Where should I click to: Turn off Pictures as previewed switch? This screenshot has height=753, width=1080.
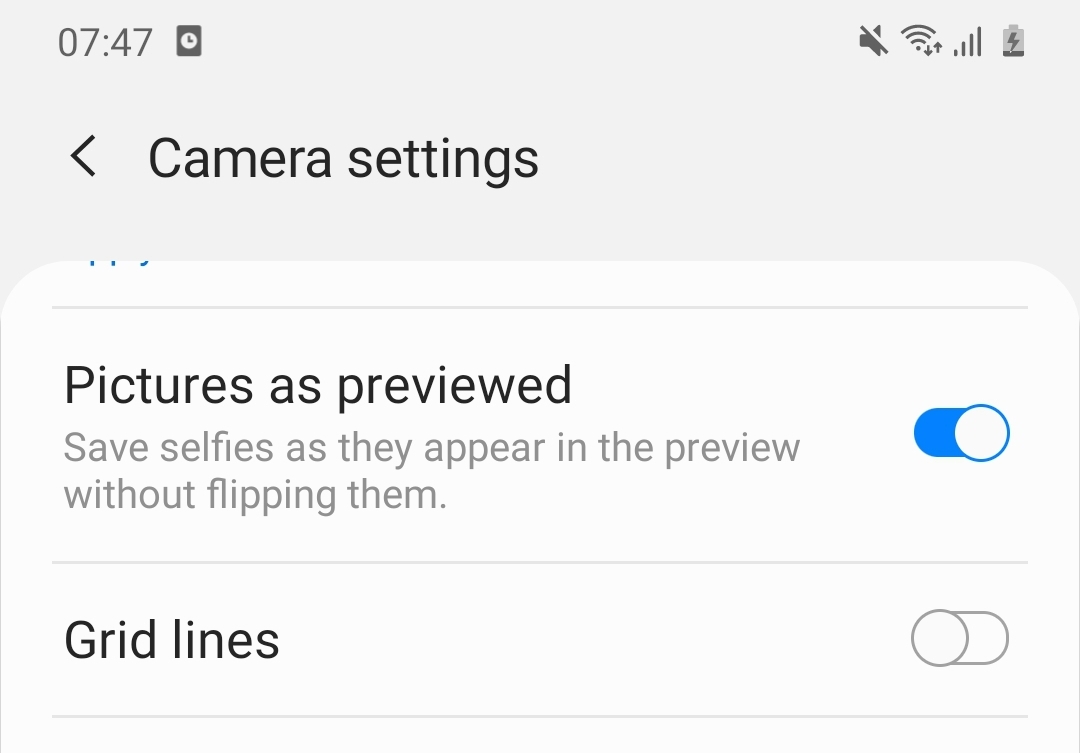click(960, 433)
